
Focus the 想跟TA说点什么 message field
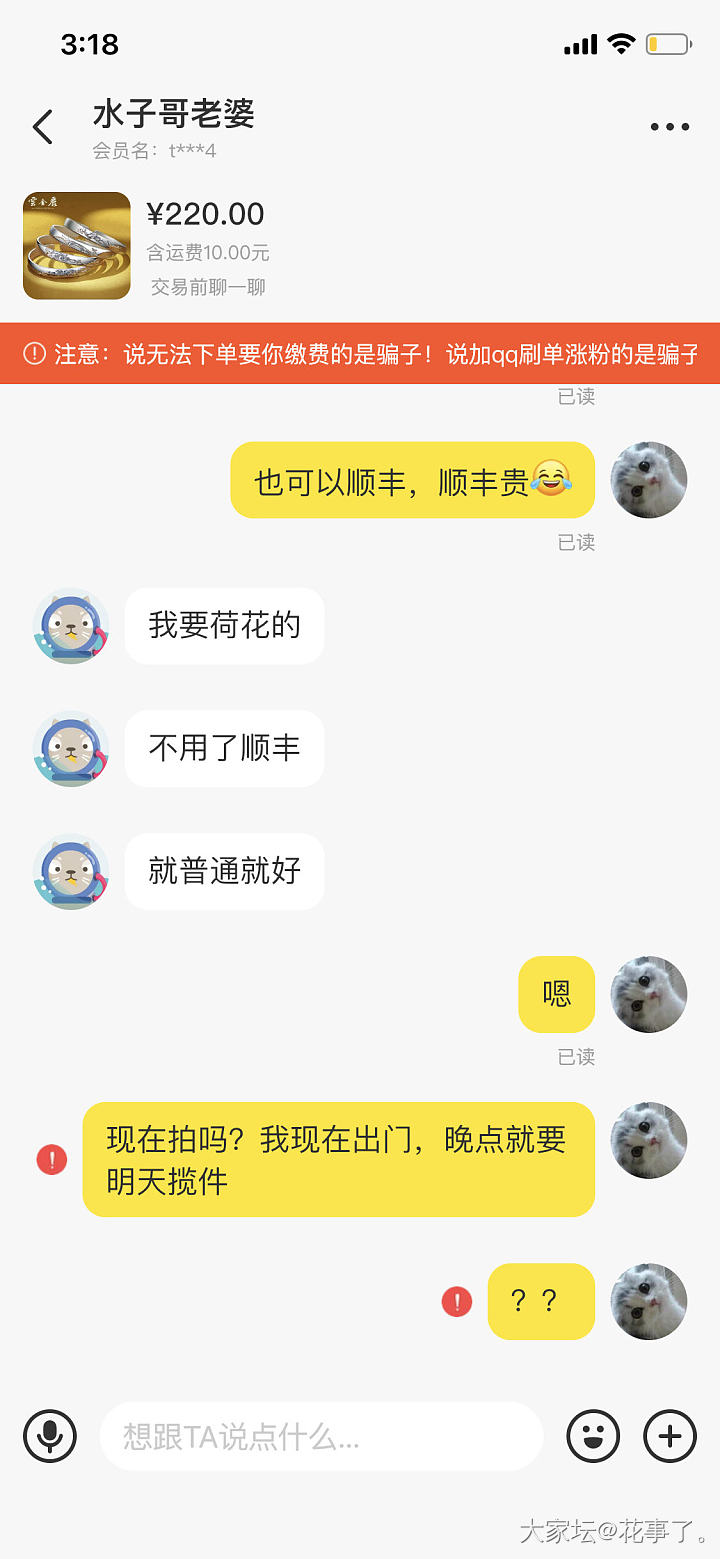coord(320,1437)
